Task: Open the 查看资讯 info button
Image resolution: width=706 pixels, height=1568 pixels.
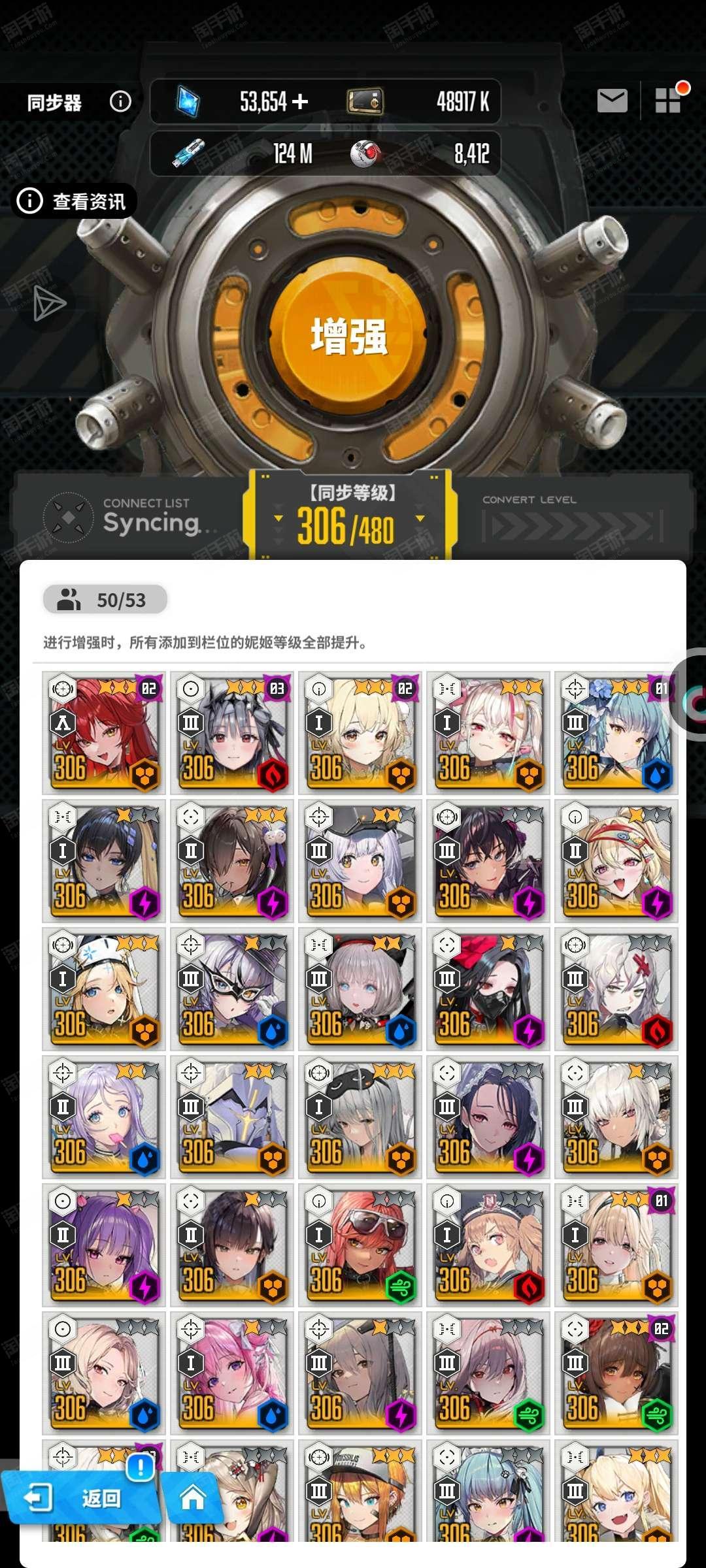Action: [x=75, y=201]
